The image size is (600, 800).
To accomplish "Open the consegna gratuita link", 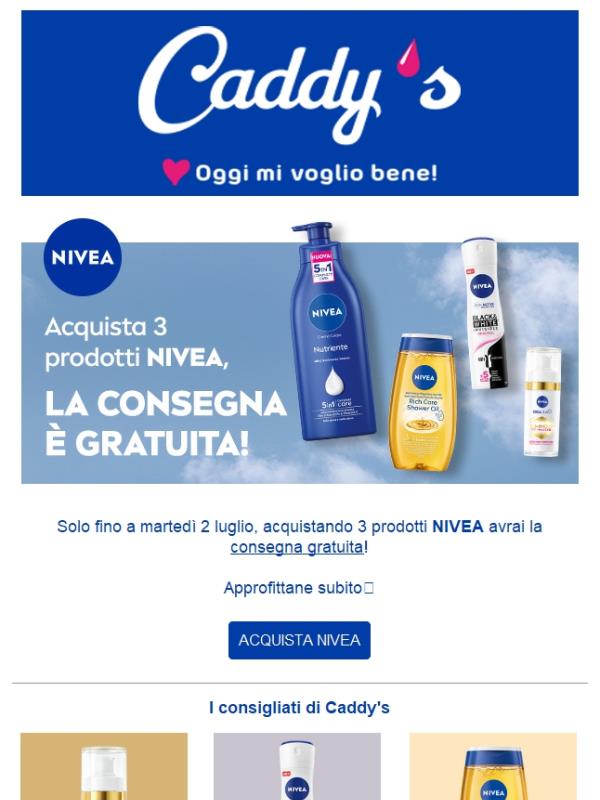I will click(x=297, y=547).
